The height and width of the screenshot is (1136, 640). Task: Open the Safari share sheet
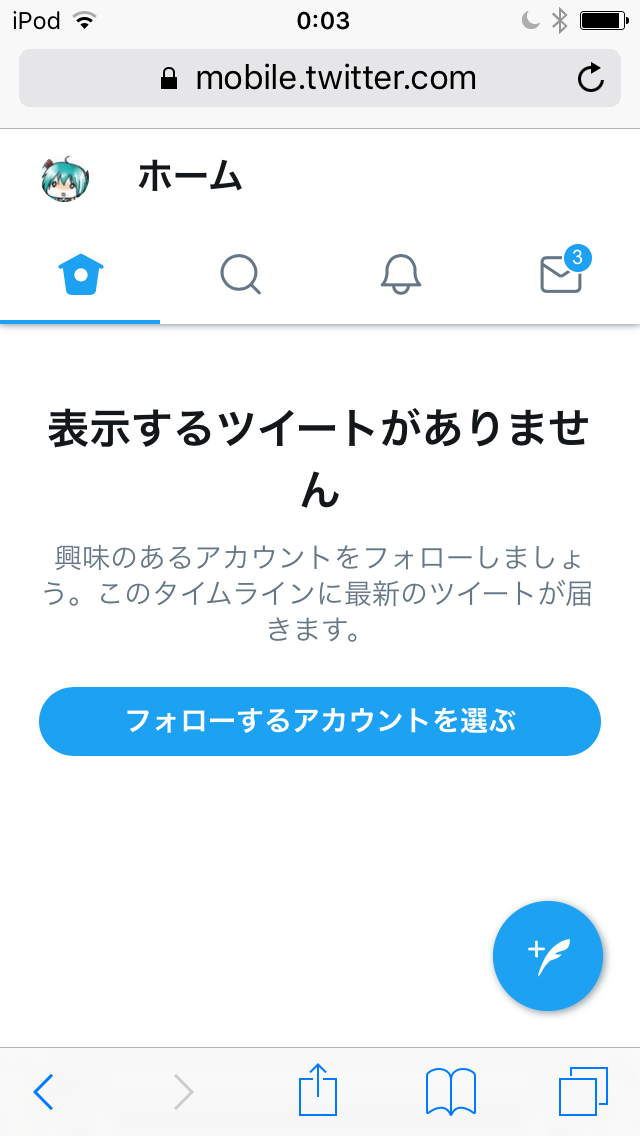[317, 1090]
